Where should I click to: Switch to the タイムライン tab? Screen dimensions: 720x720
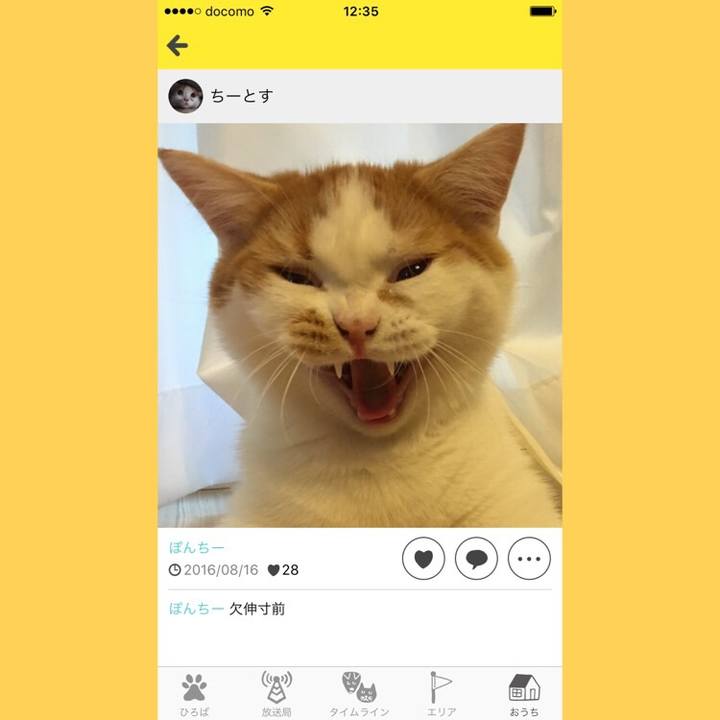click(360, 694)
